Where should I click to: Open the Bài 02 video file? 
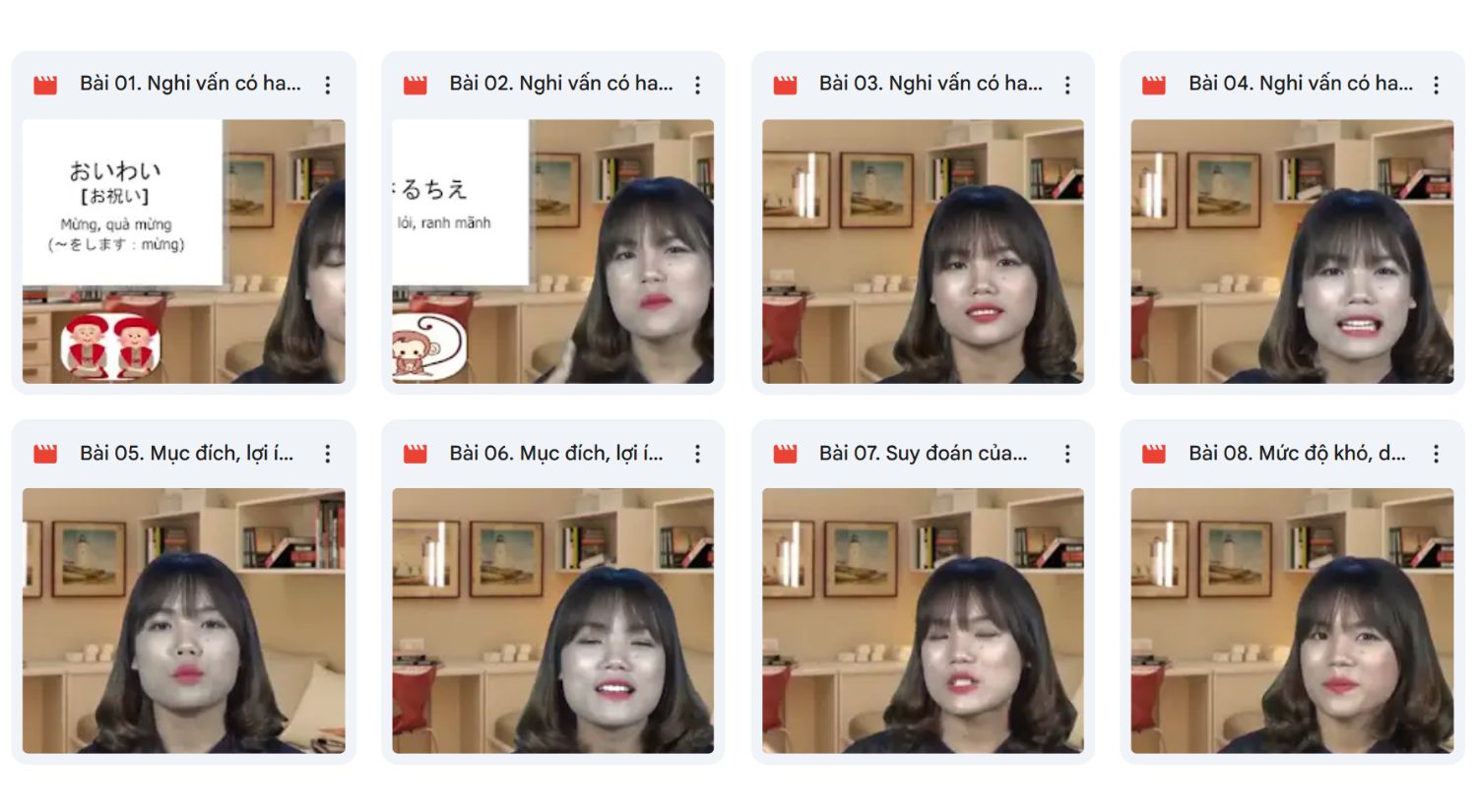[x=553, y=251]
